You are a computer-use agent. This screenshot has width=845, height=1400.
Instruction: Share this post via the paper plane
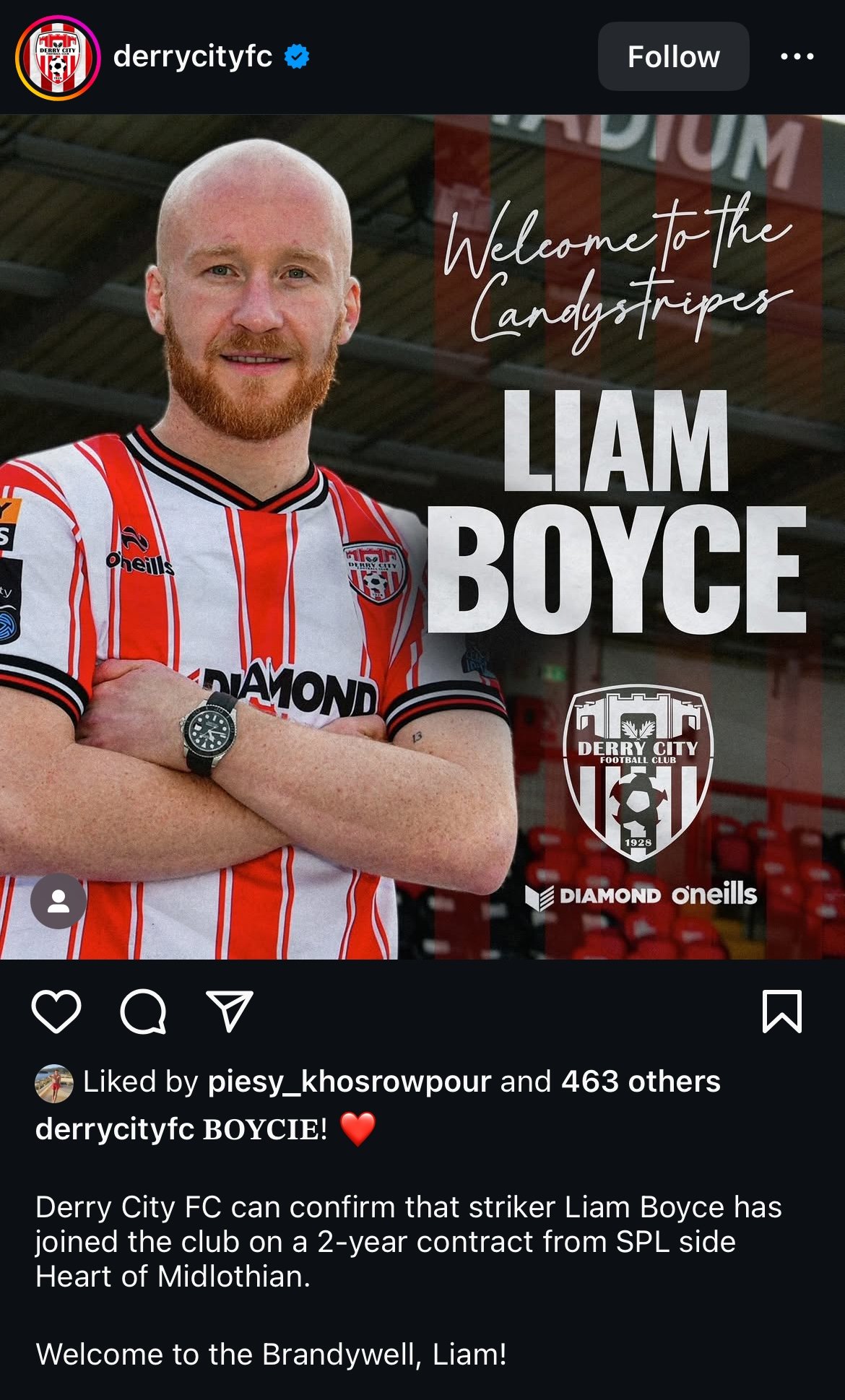[x=230, y=1011]
